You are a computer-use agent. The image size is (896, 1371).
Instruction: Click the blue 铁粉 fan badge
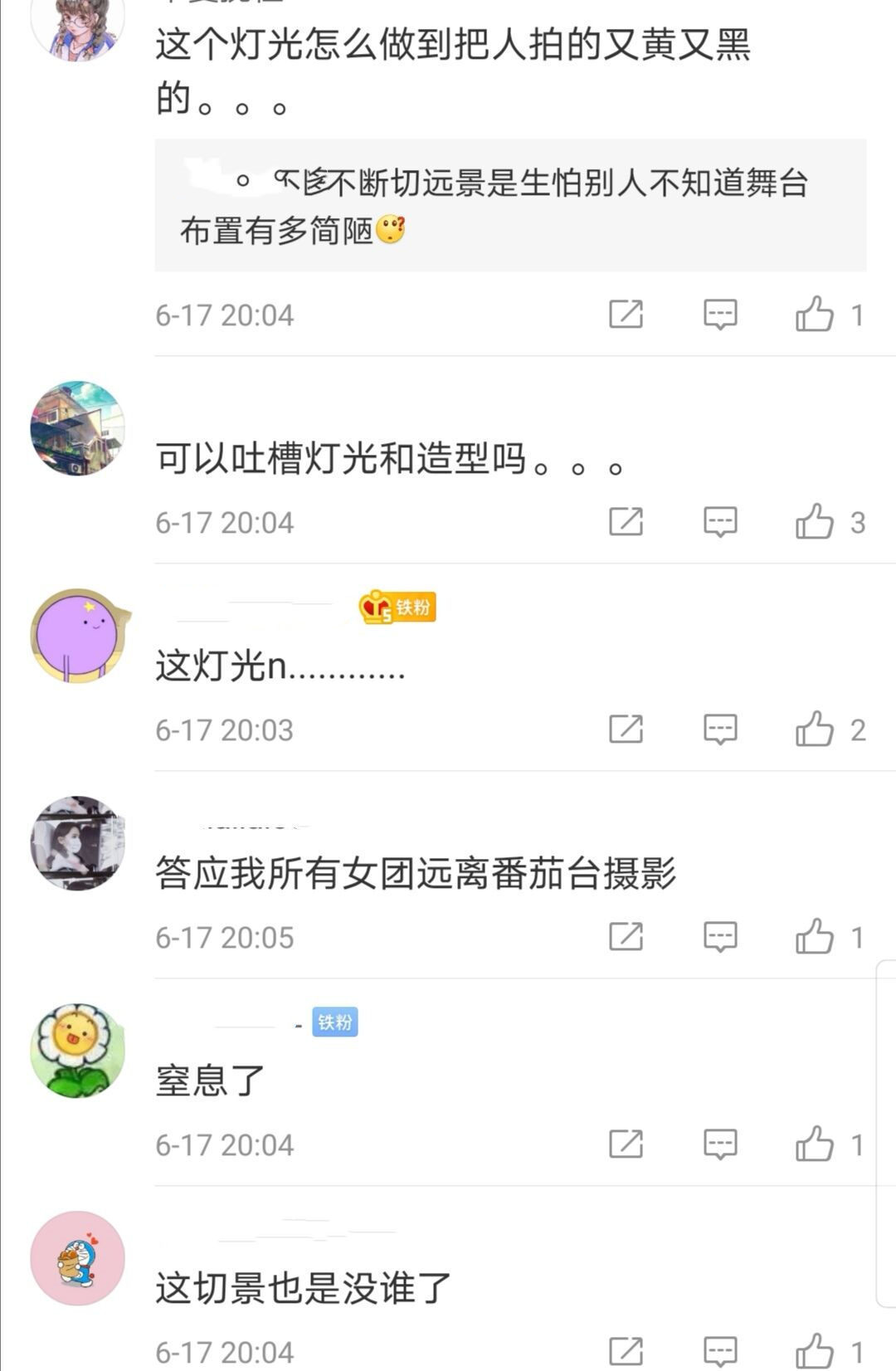pyautogui.click(x=334, y=1023)
